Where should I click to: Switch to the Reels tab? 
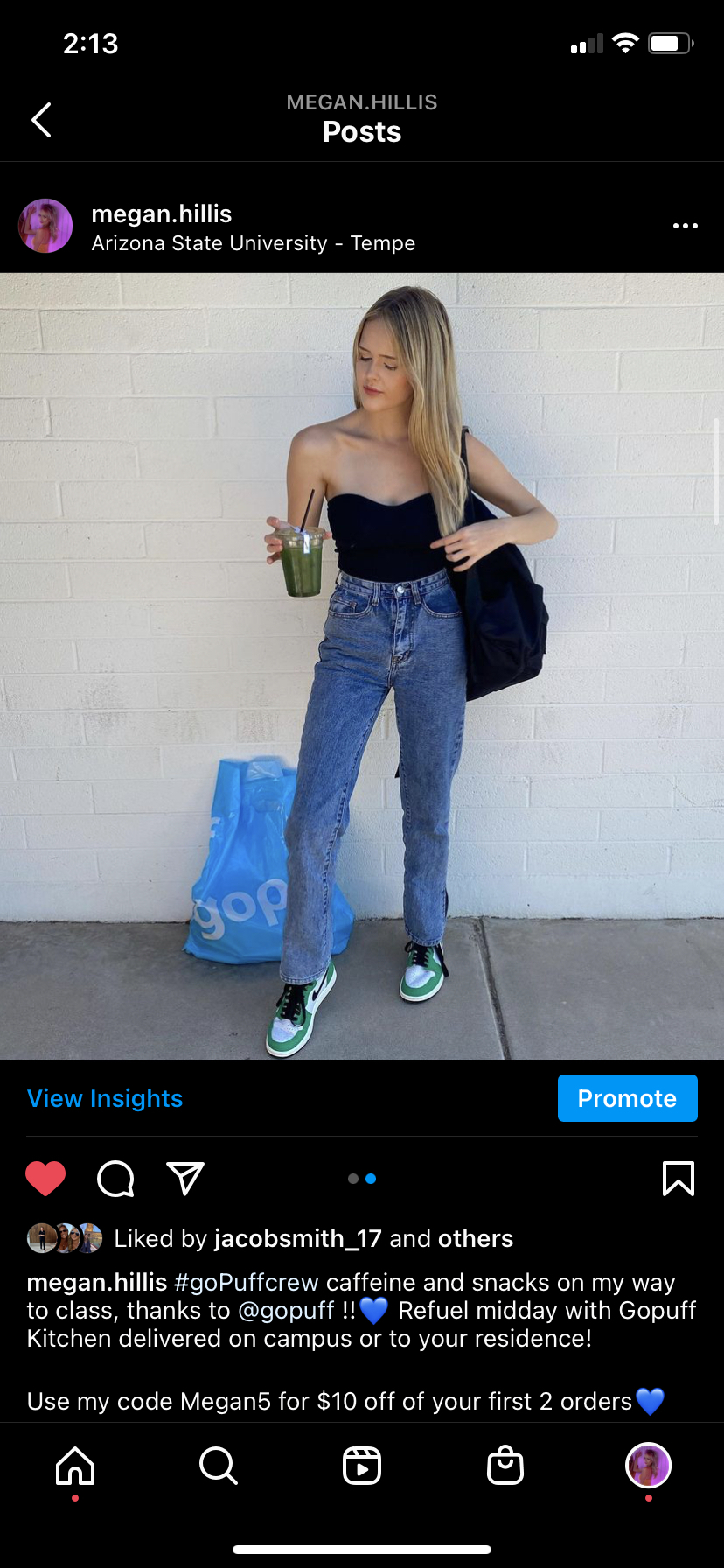[x=362, y=1465]
